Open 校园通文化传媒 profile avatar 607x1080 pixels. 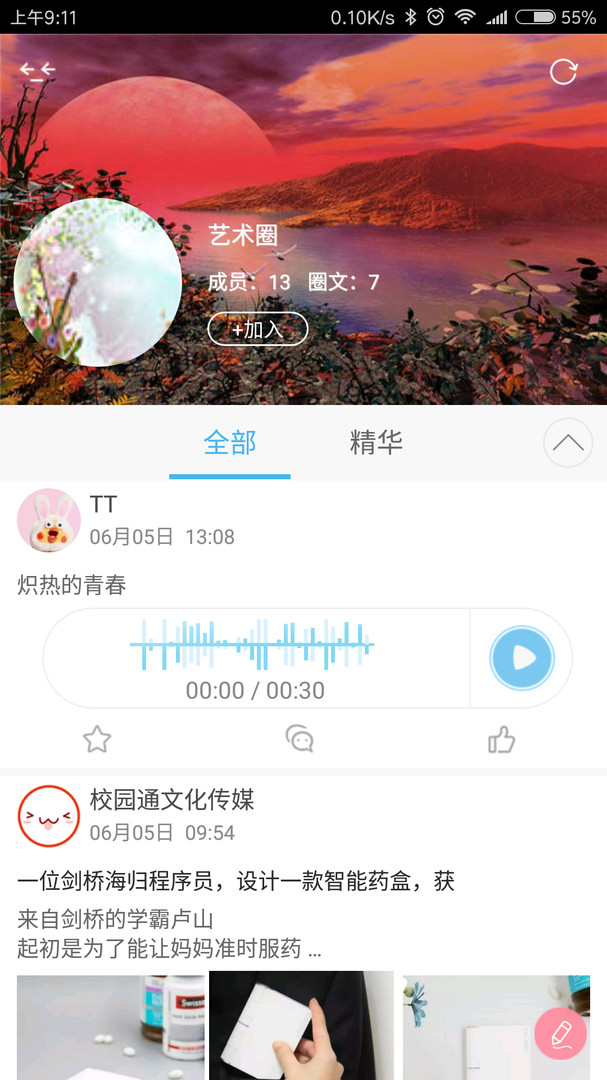pyautogui.click(x=49, y=816)
